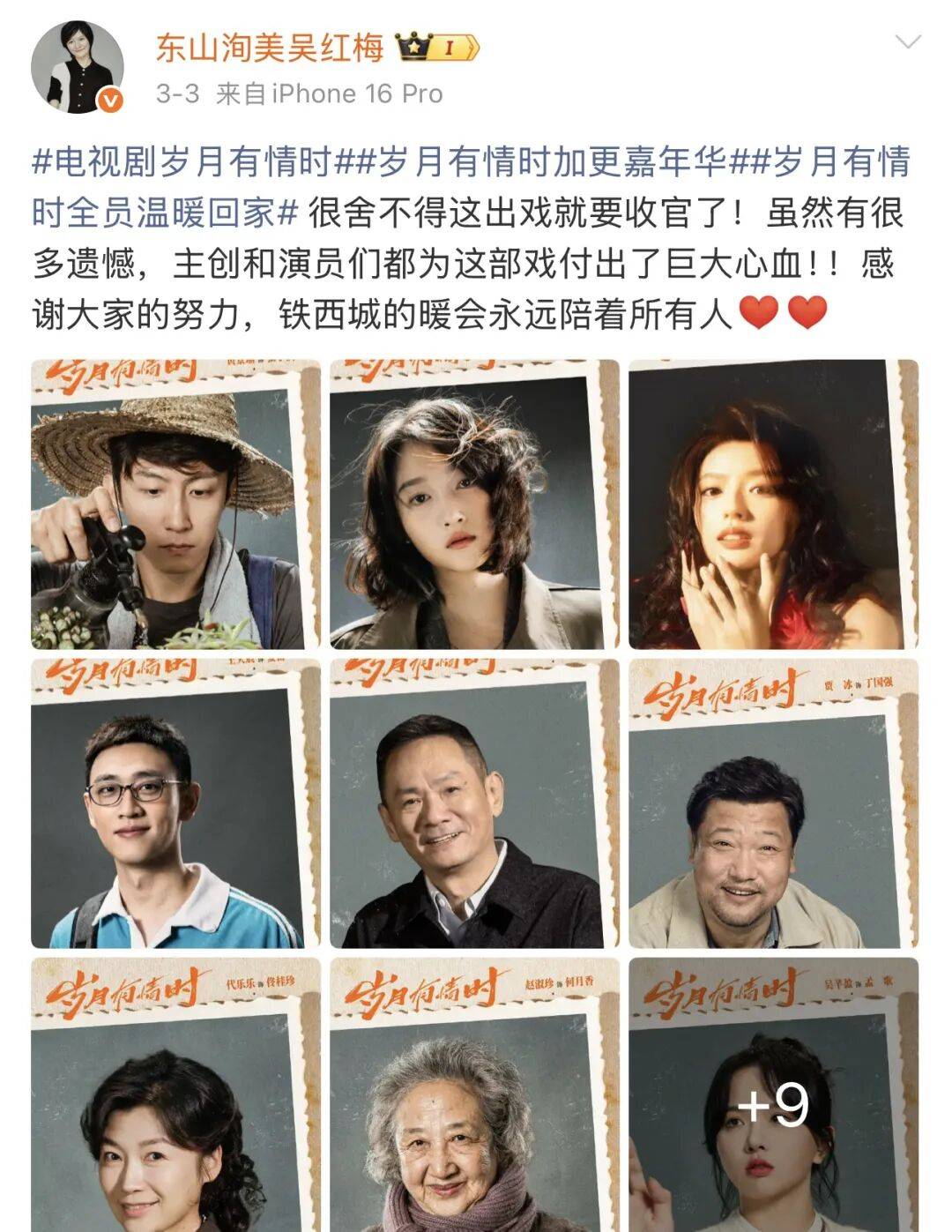Open the 佟桂珍 character poster
952x1232 pixels.
coord(175,1094)
